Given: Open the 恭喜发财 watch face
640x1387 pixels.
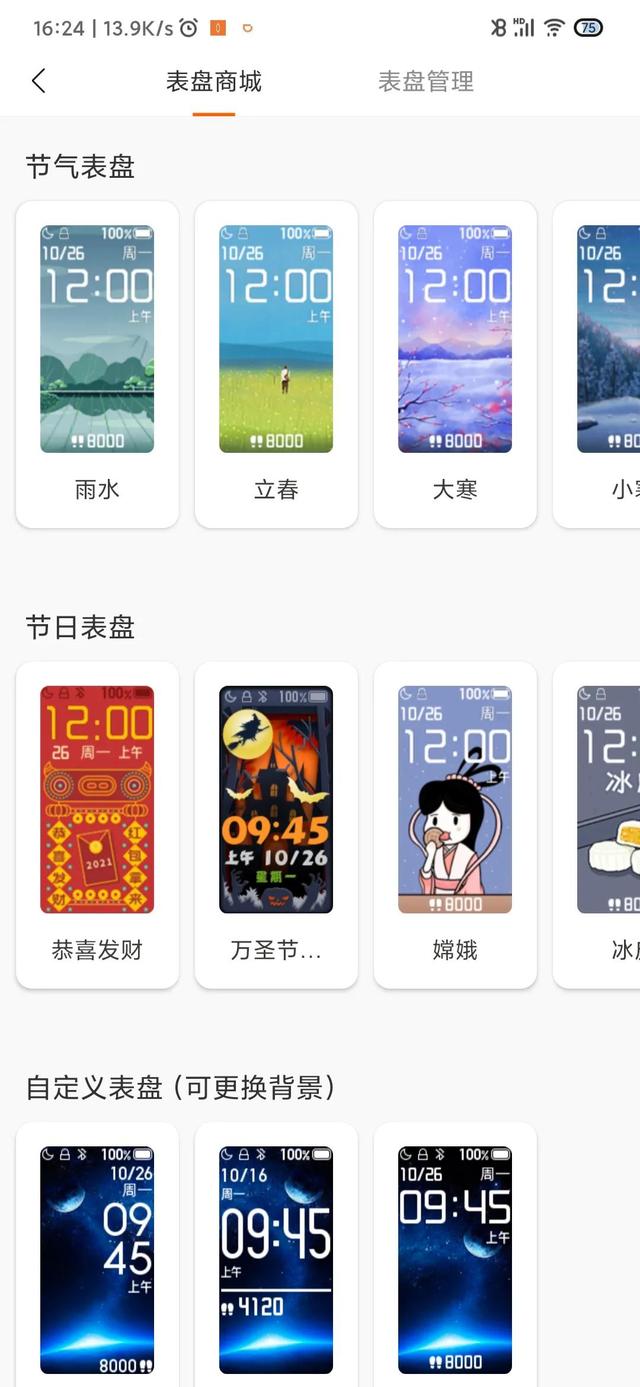Looking at the screenshot, I should coord(97,824).
